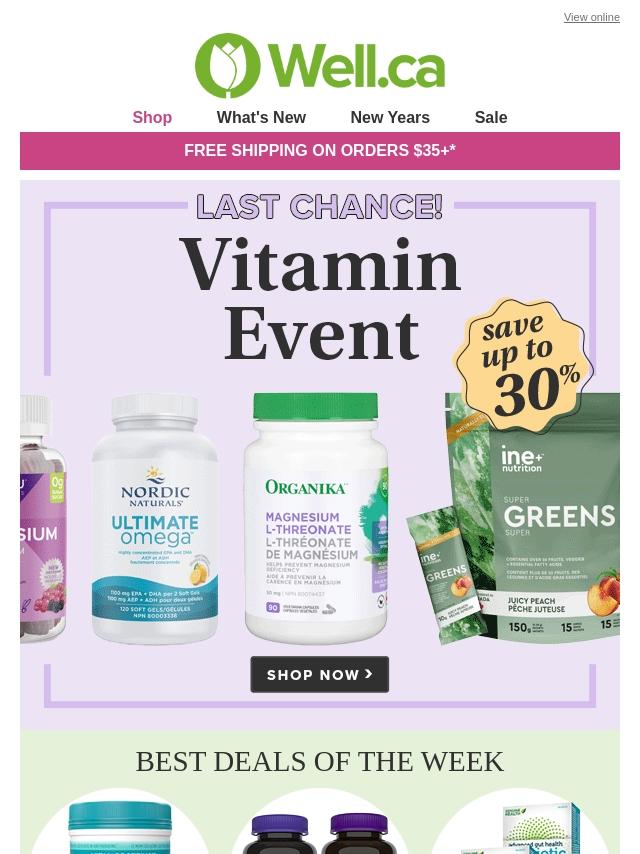Open the View online link

[x=591, y=17]
